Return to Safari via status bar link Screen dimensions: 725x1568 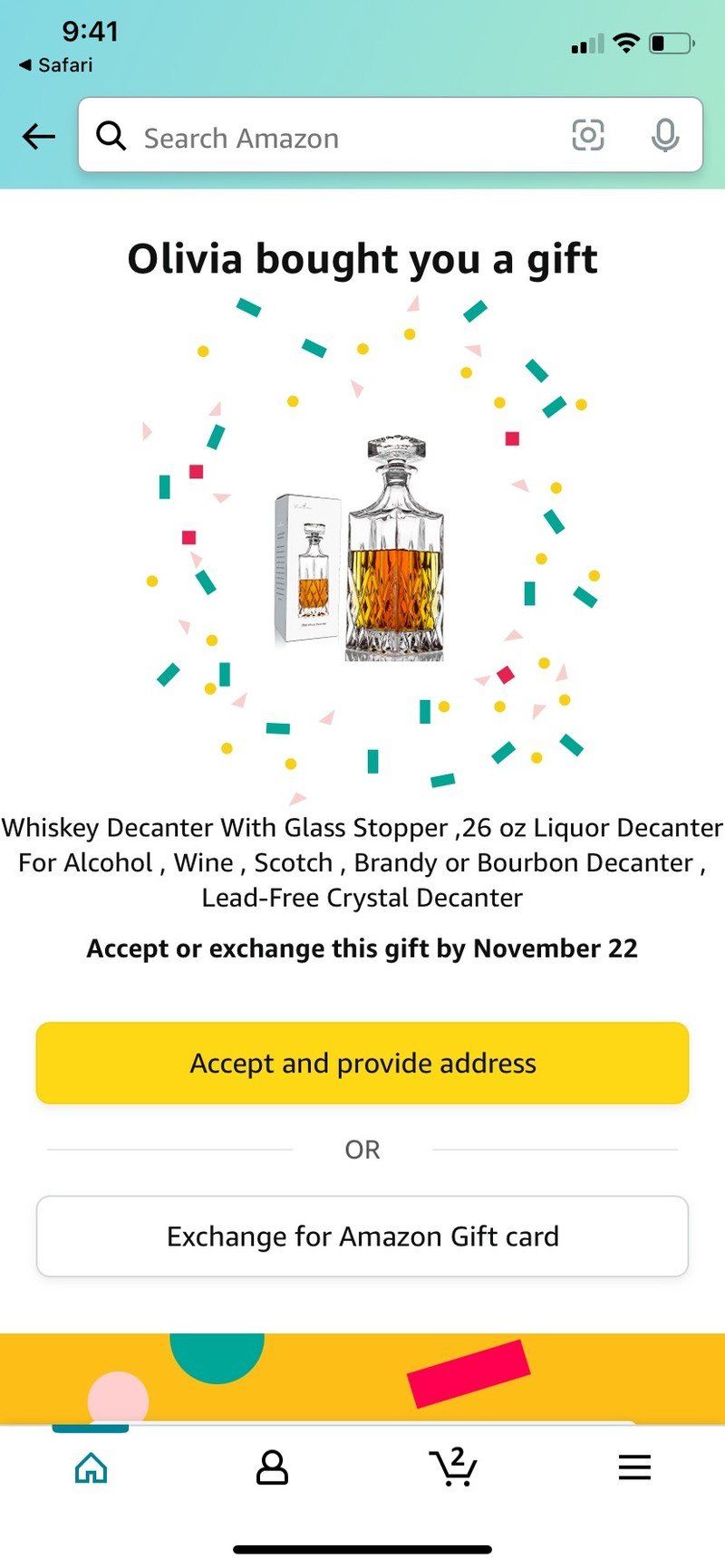54,64
